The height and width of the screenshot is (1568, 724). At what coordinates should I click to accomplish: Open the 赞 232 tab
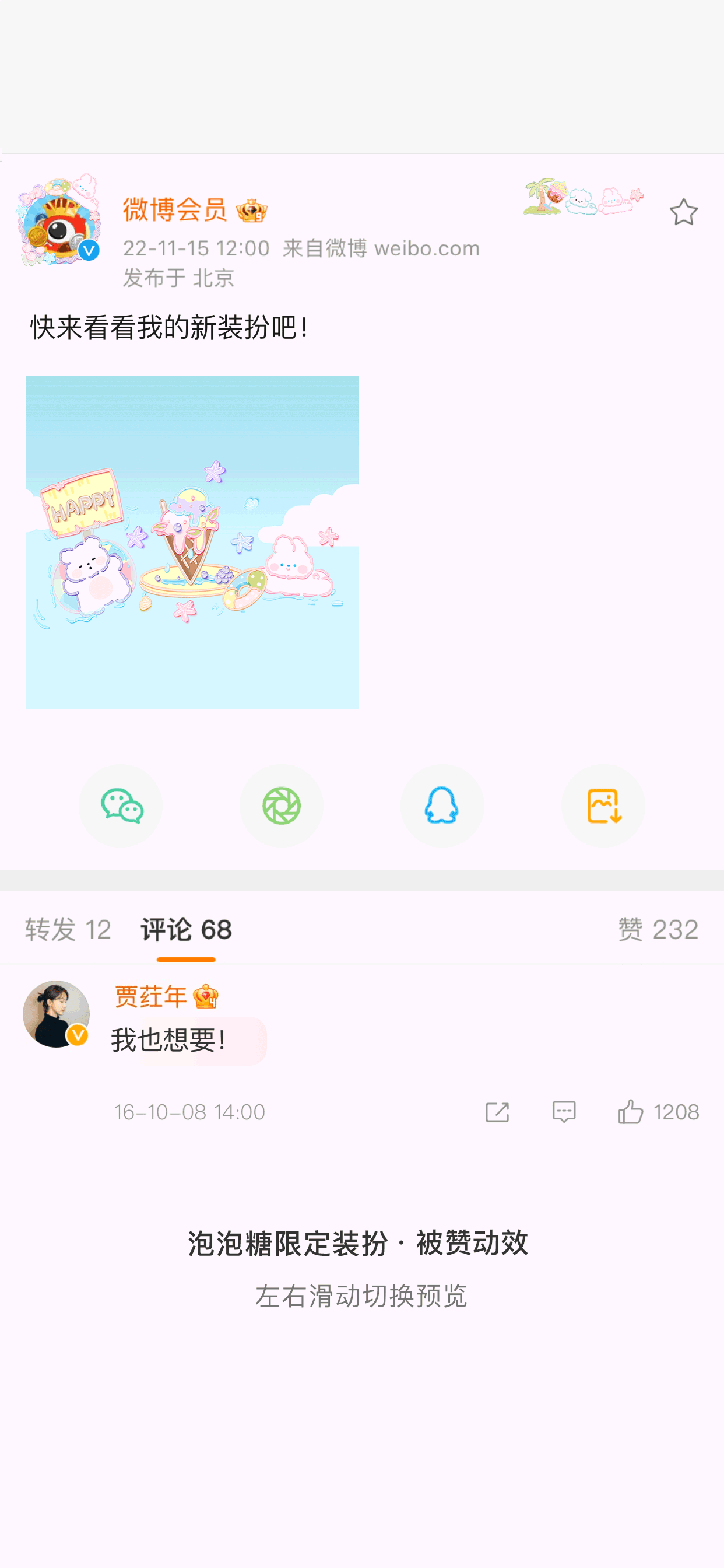tap(659, 929)
